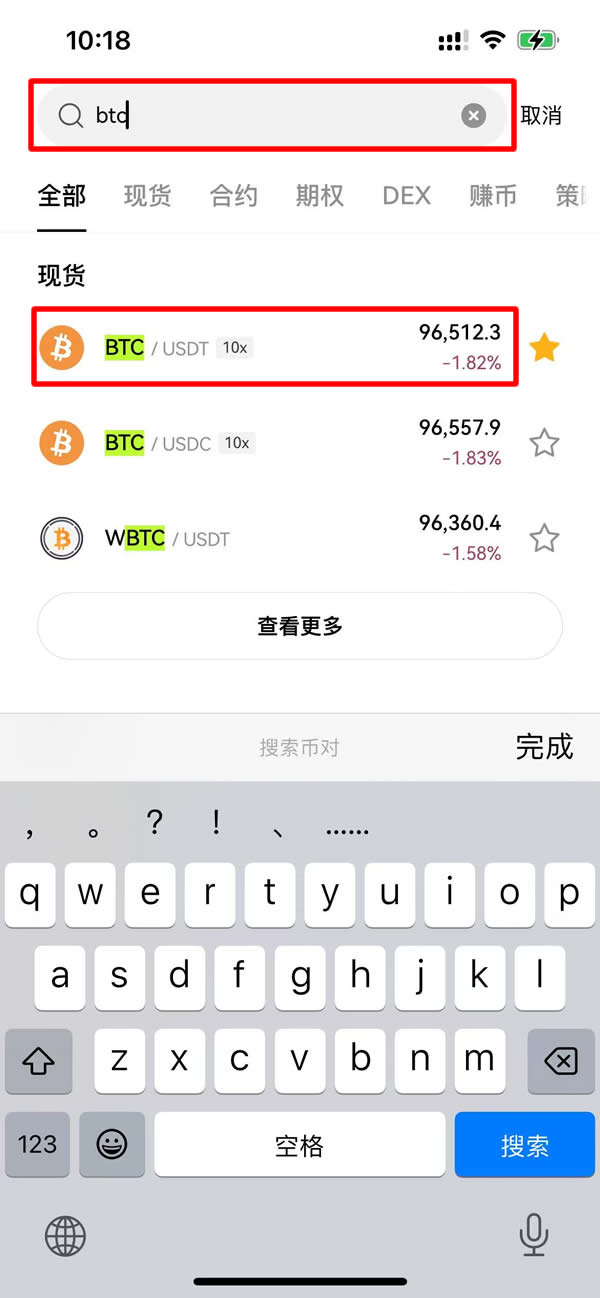The image size is (600, 1298).
Task: Open the WBTC / USDT pair
Action: pyautogui.click(x=270, y=539)
